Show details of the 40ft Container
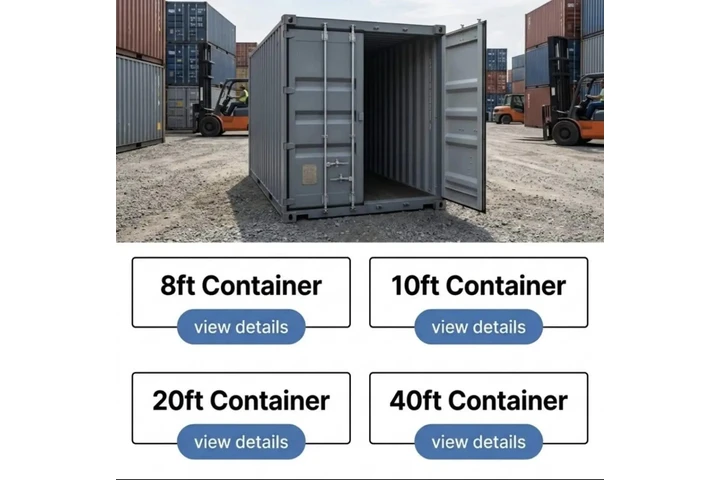 (x=478, y=442)
